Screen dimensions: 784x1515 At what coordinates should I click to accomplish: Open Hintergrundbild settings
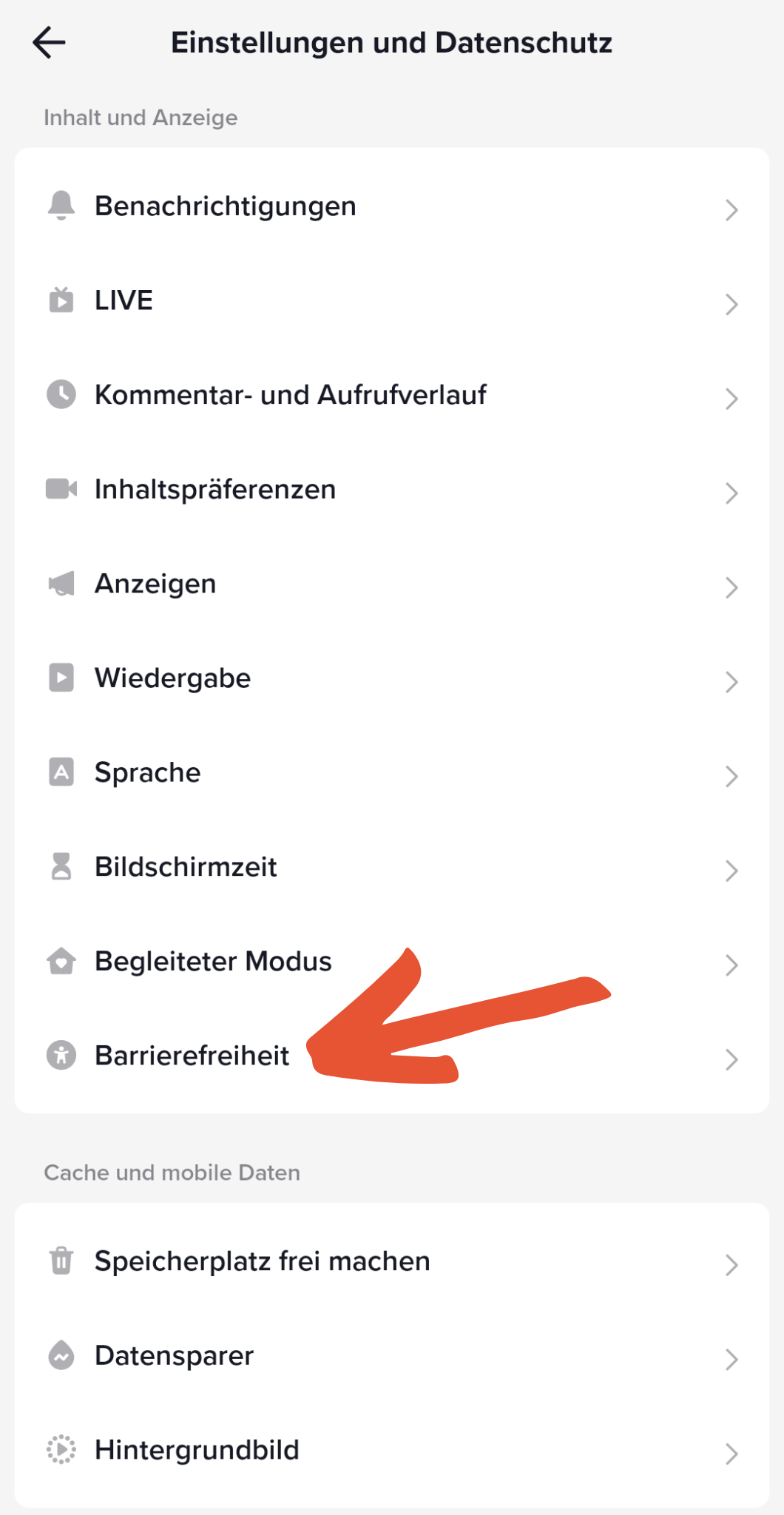[392, 1451]
